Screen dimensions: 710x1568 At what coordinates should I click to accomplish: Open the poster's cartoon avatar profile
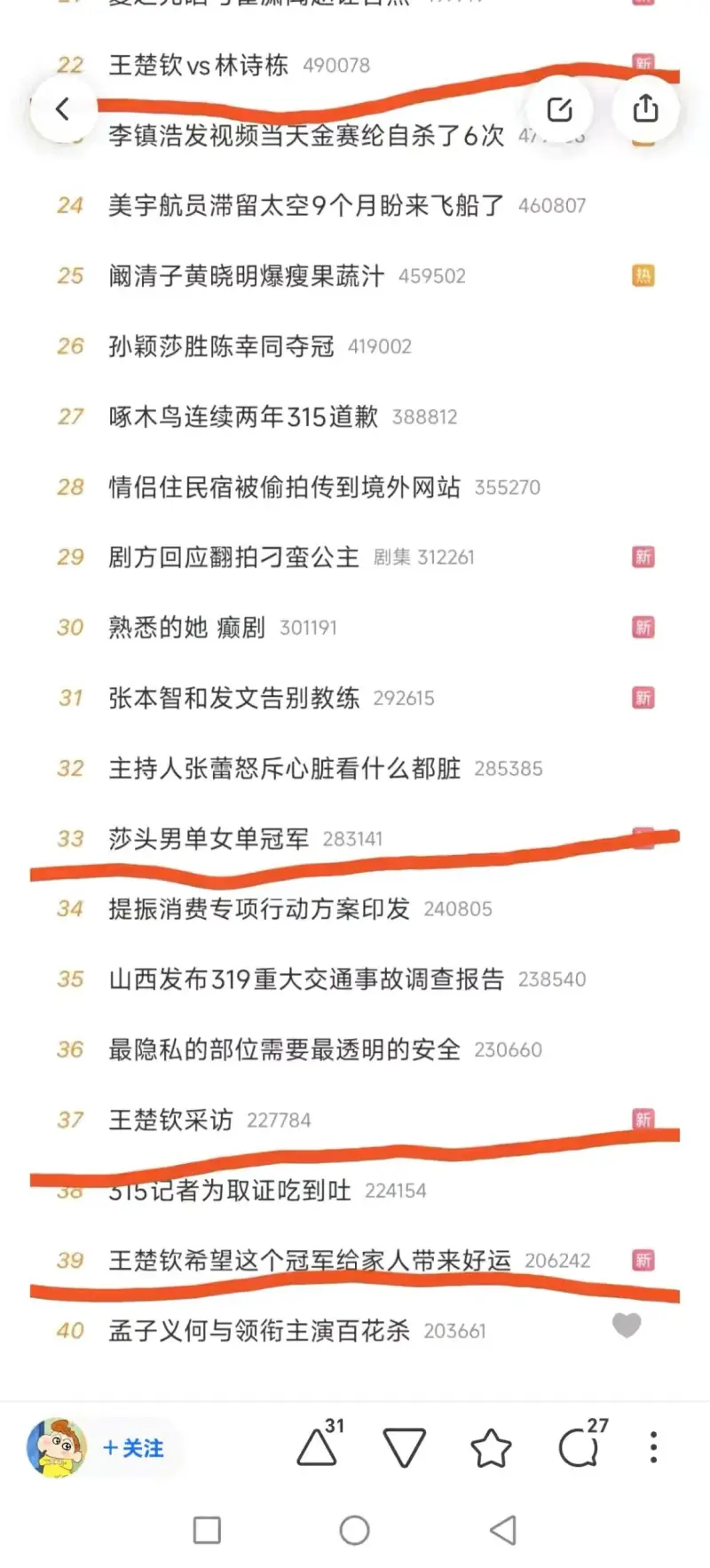pos(57,1447)
